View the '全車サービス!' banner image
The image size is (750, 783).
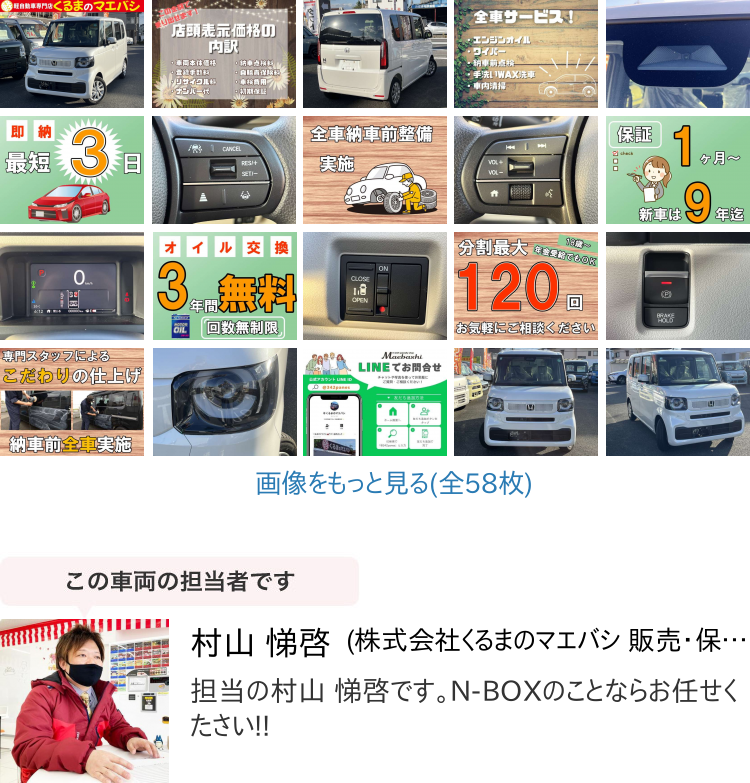[526, 54]
